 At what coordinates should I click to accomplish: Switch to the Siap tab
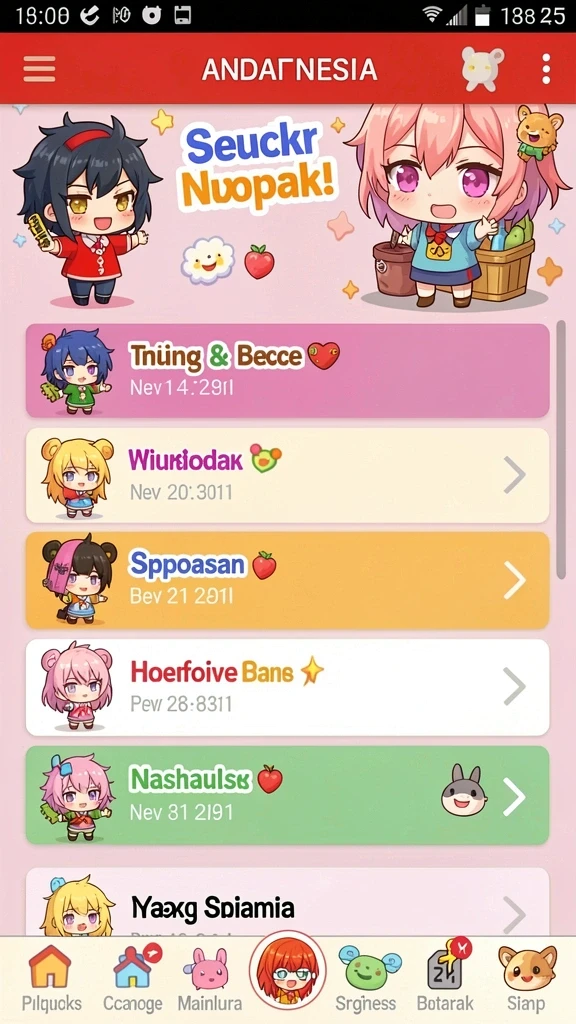click(528, 978)
